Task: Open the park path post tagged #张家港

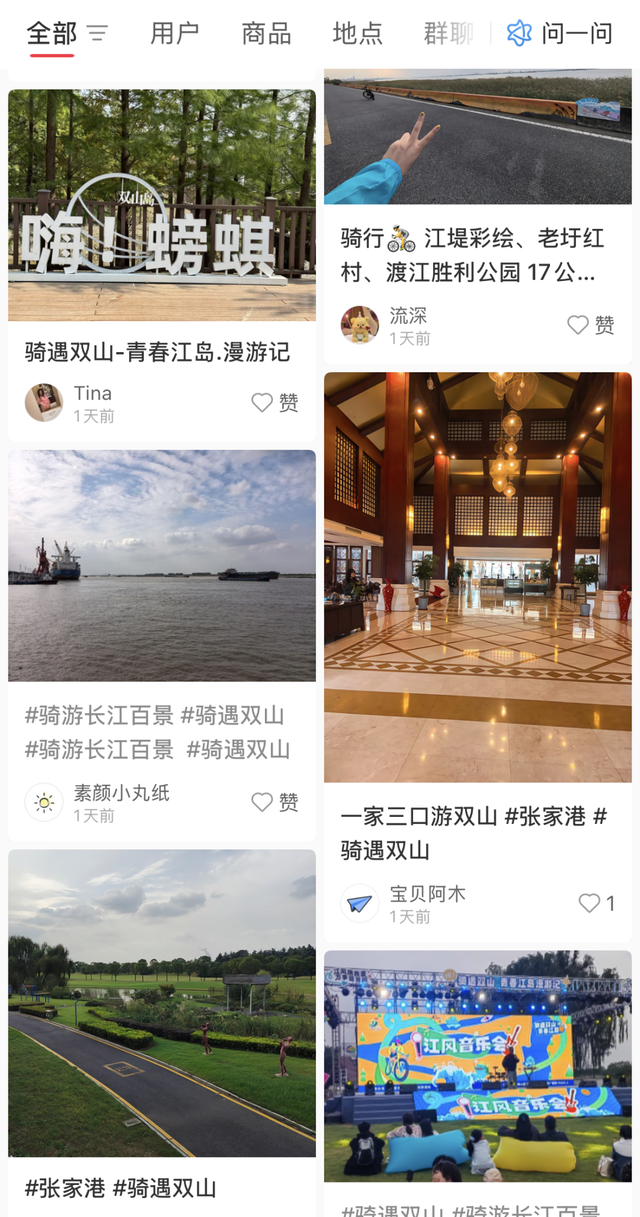Action: [x=162, y=1003]
